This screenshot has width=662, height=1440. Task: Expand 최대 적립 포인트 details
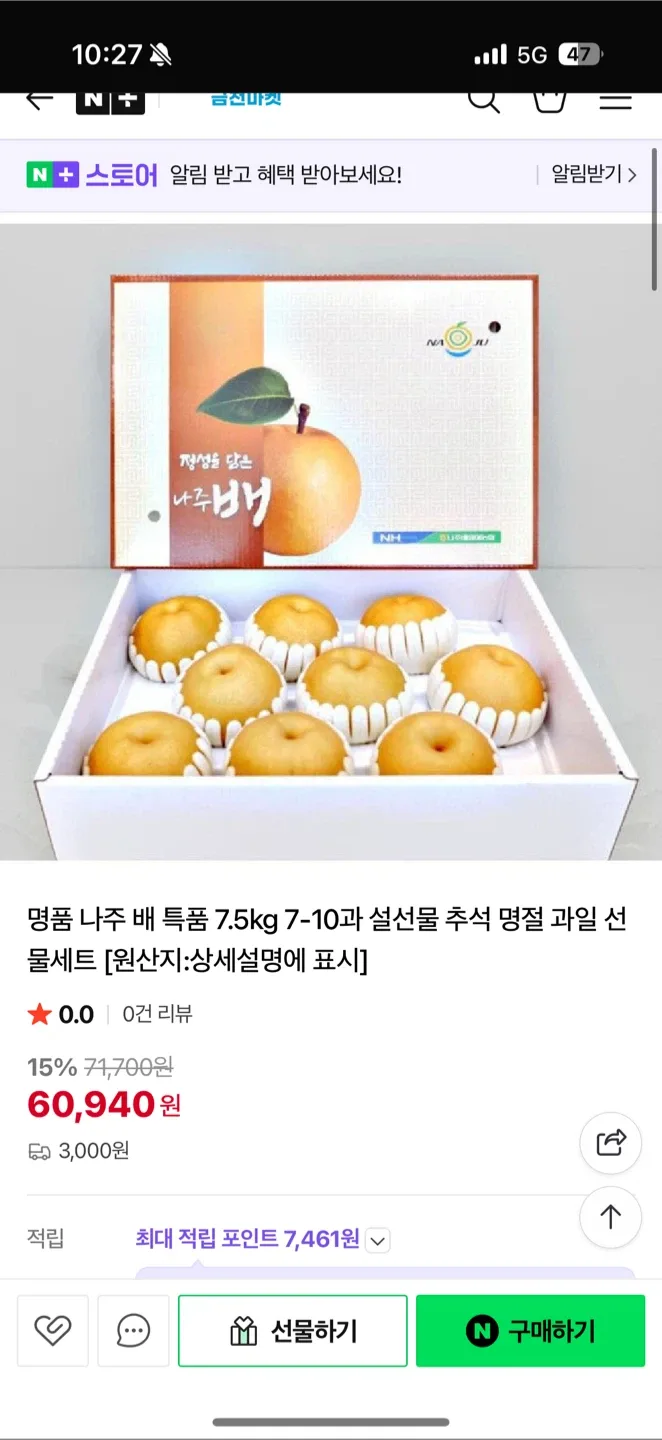click(x=377, y=1241)
